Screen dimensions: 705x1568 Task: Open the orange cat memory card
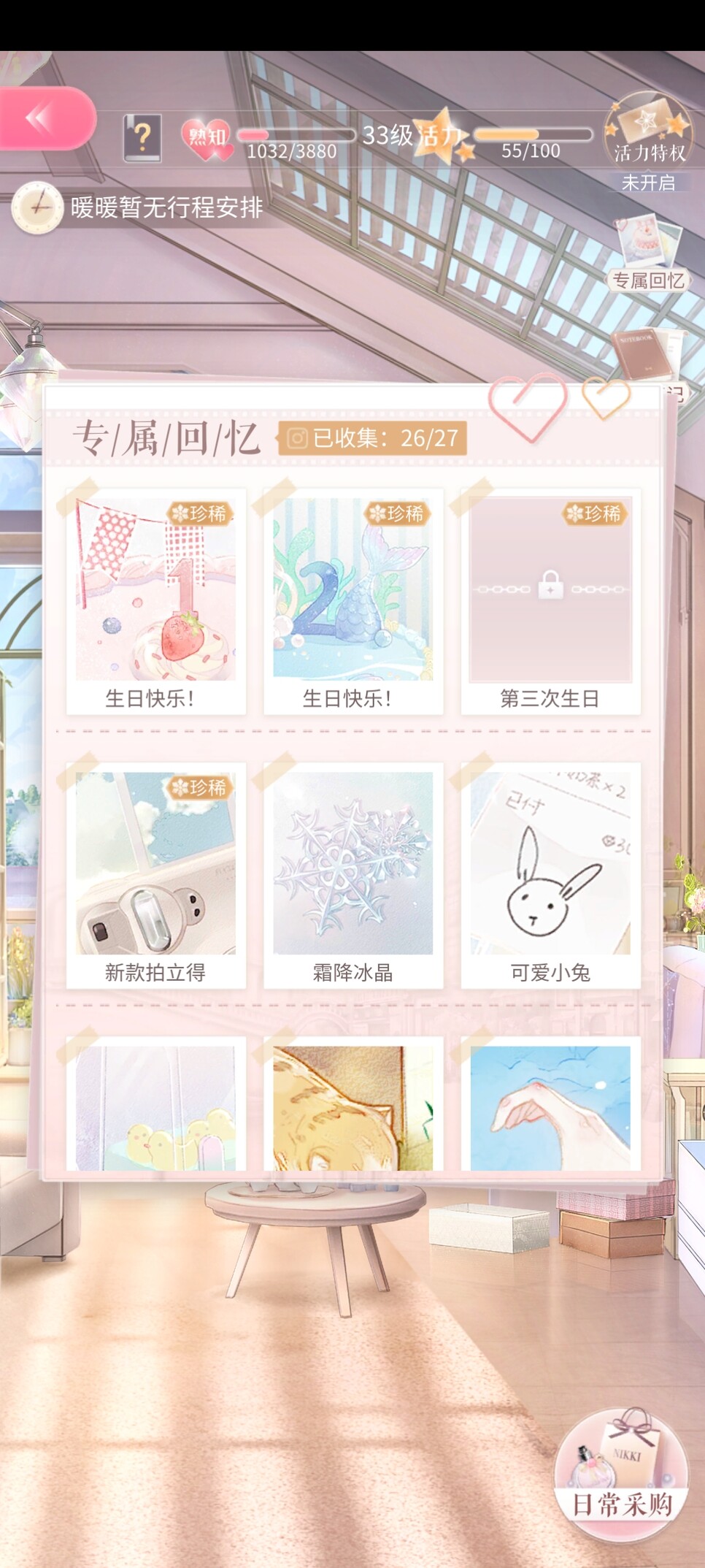pos(353,1104)
